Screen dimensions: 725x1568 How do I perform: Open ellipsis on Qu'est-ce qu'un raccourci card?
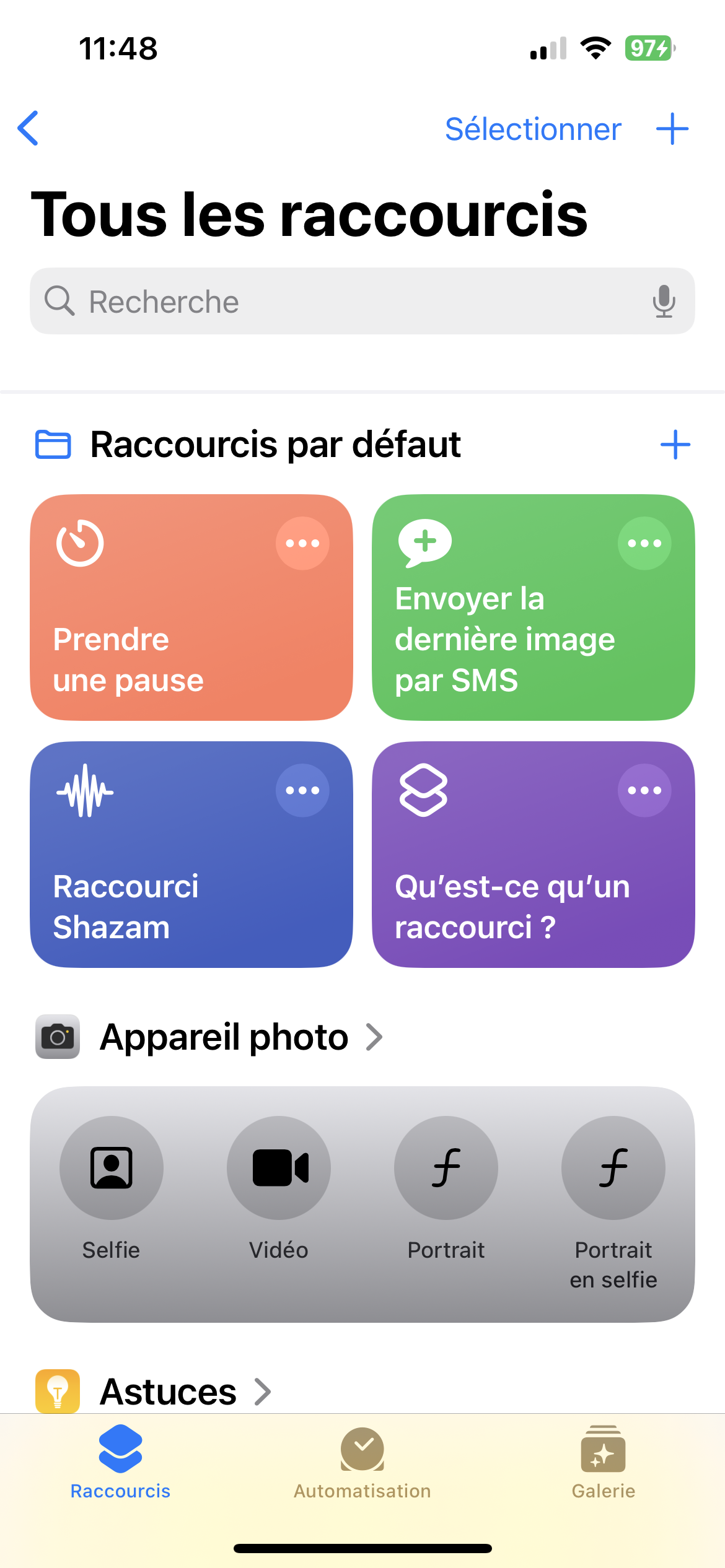coord(644,790)
